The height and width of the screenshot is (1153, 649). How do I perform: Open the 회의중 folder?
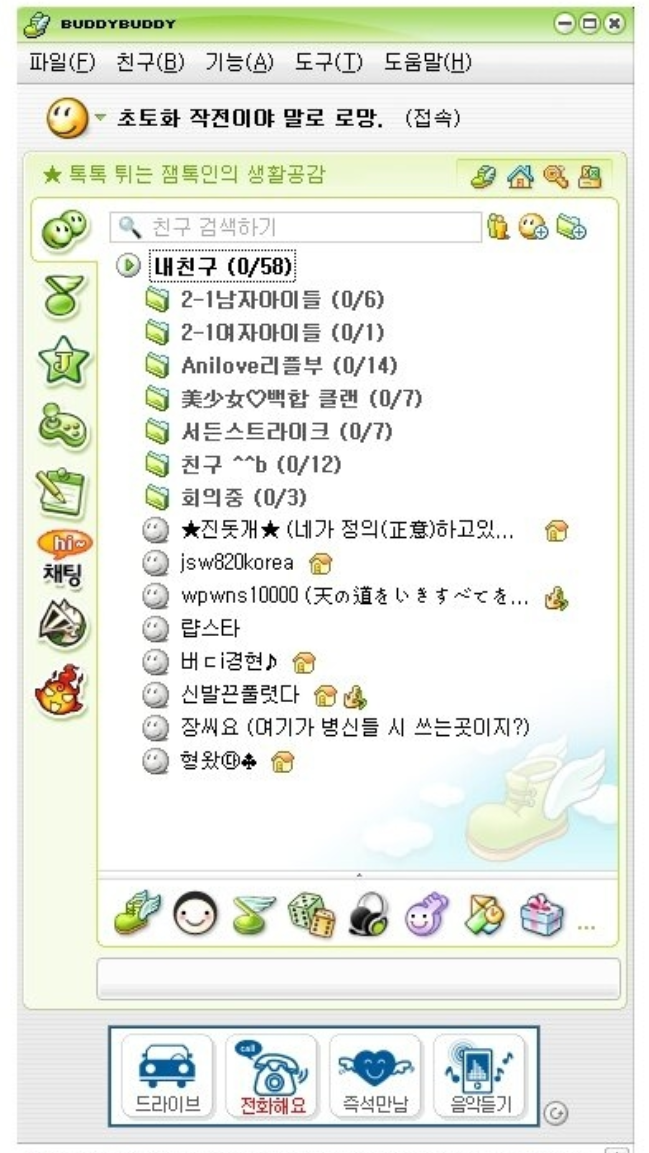point(243,497)
